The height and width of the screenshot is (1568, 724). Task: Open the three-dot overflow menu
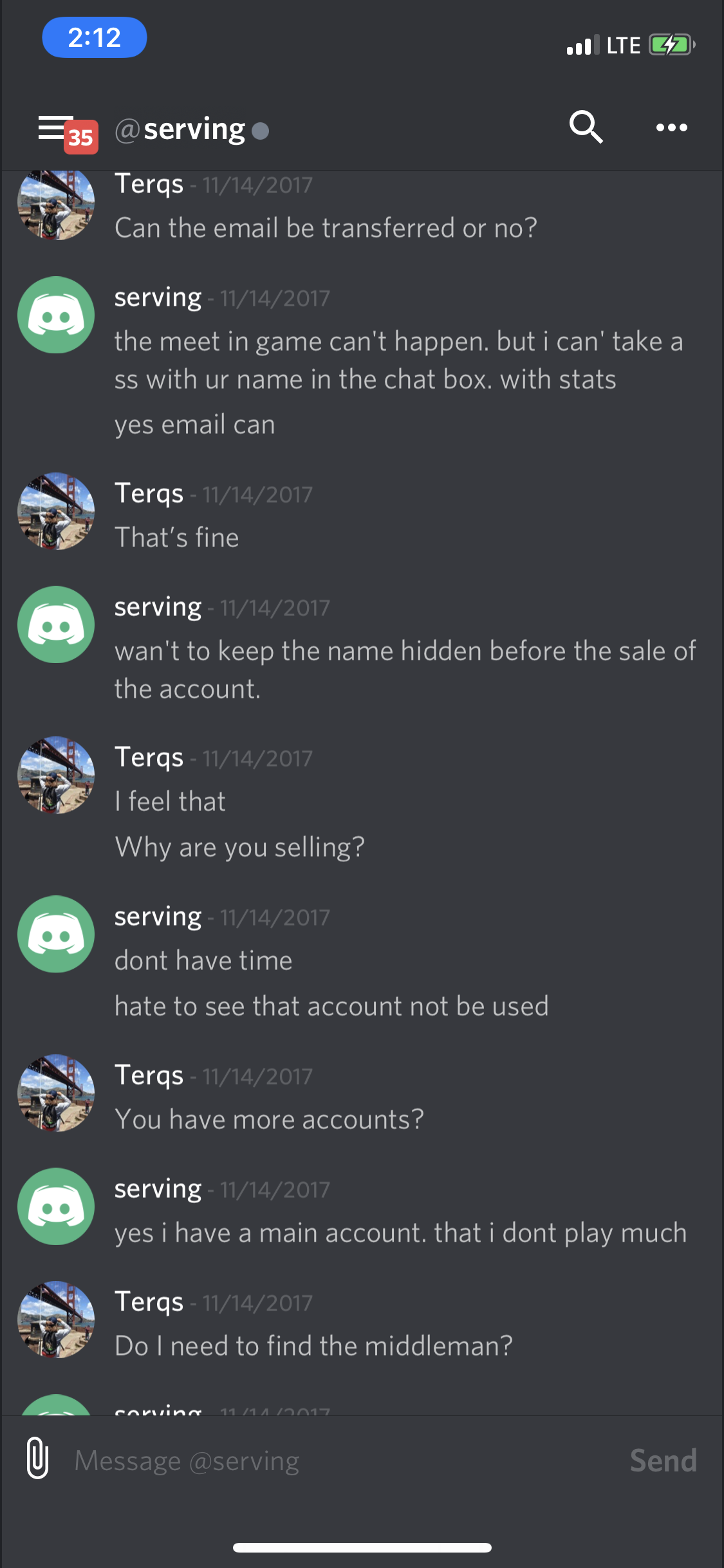pyautogui.click(x=671, y=127)
